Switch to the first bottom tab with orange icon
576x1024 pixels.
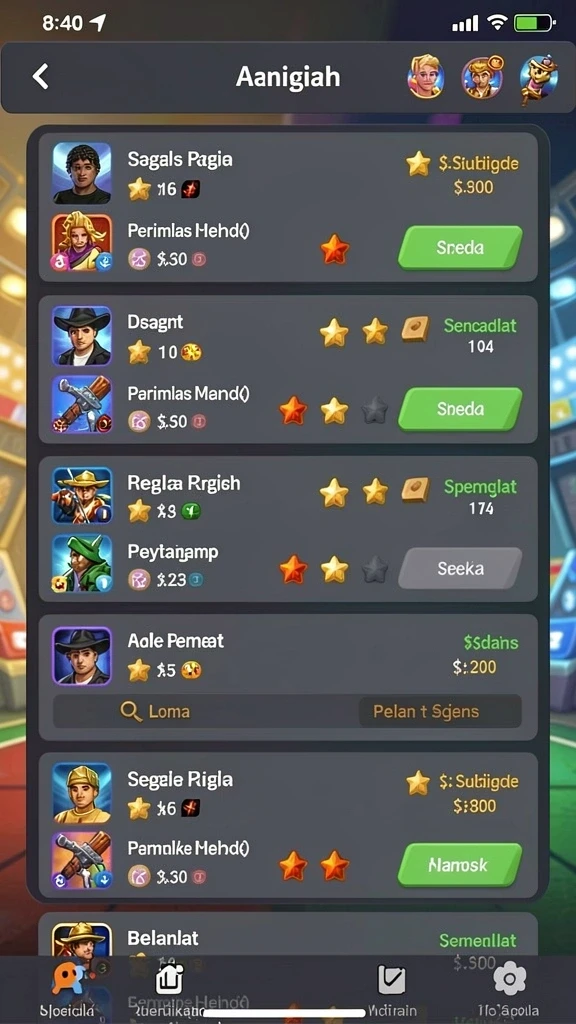tap(67, 991)
